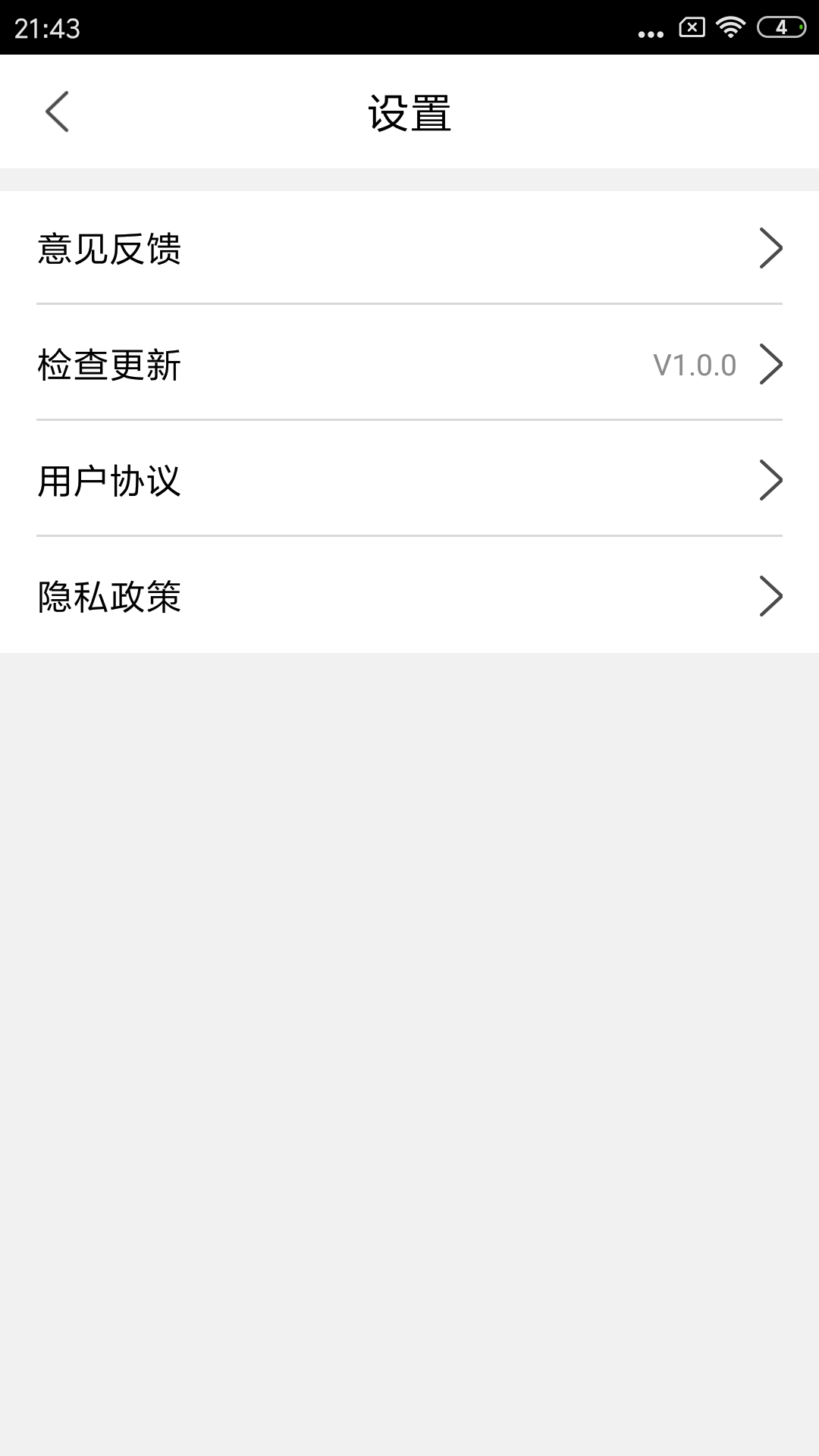The width and height of the screenshot is (819, 1456).
Task: Tap the cellular signal dots icon
Action: tap(651, 29)
